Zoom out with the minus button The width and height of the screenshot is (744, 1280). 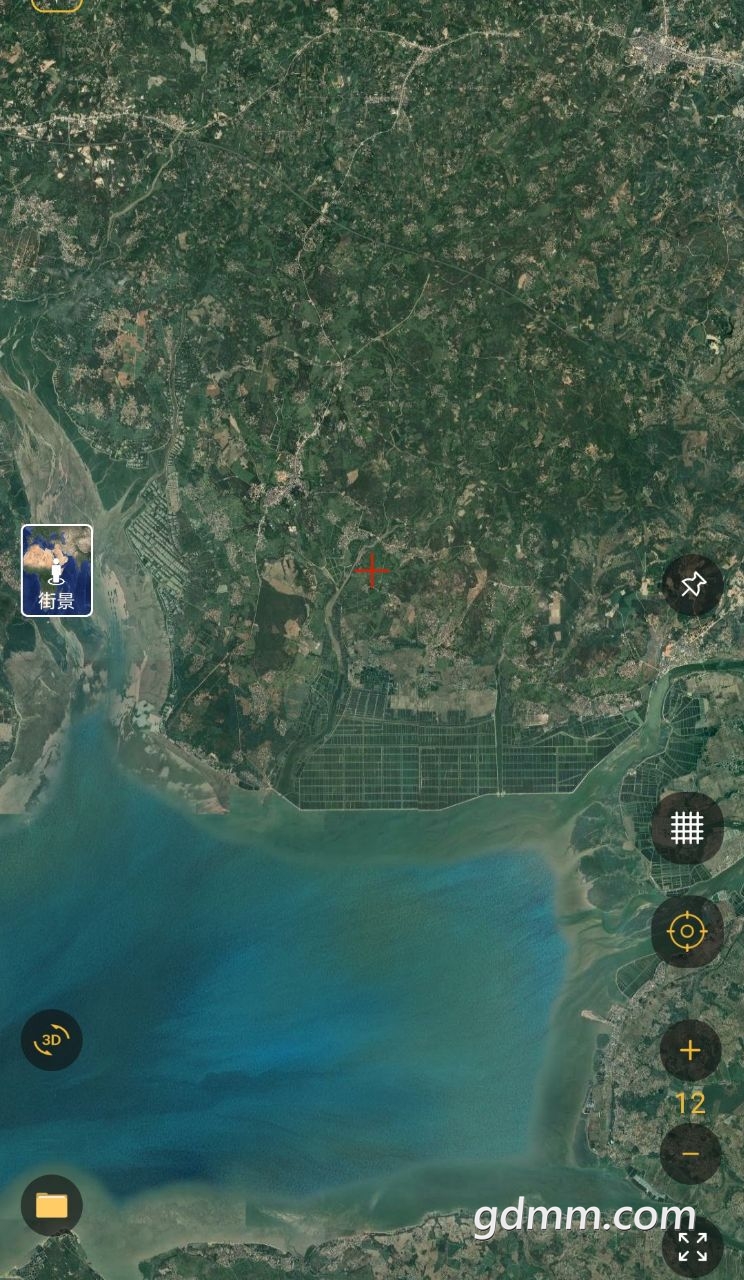[x=690, y=1154]
